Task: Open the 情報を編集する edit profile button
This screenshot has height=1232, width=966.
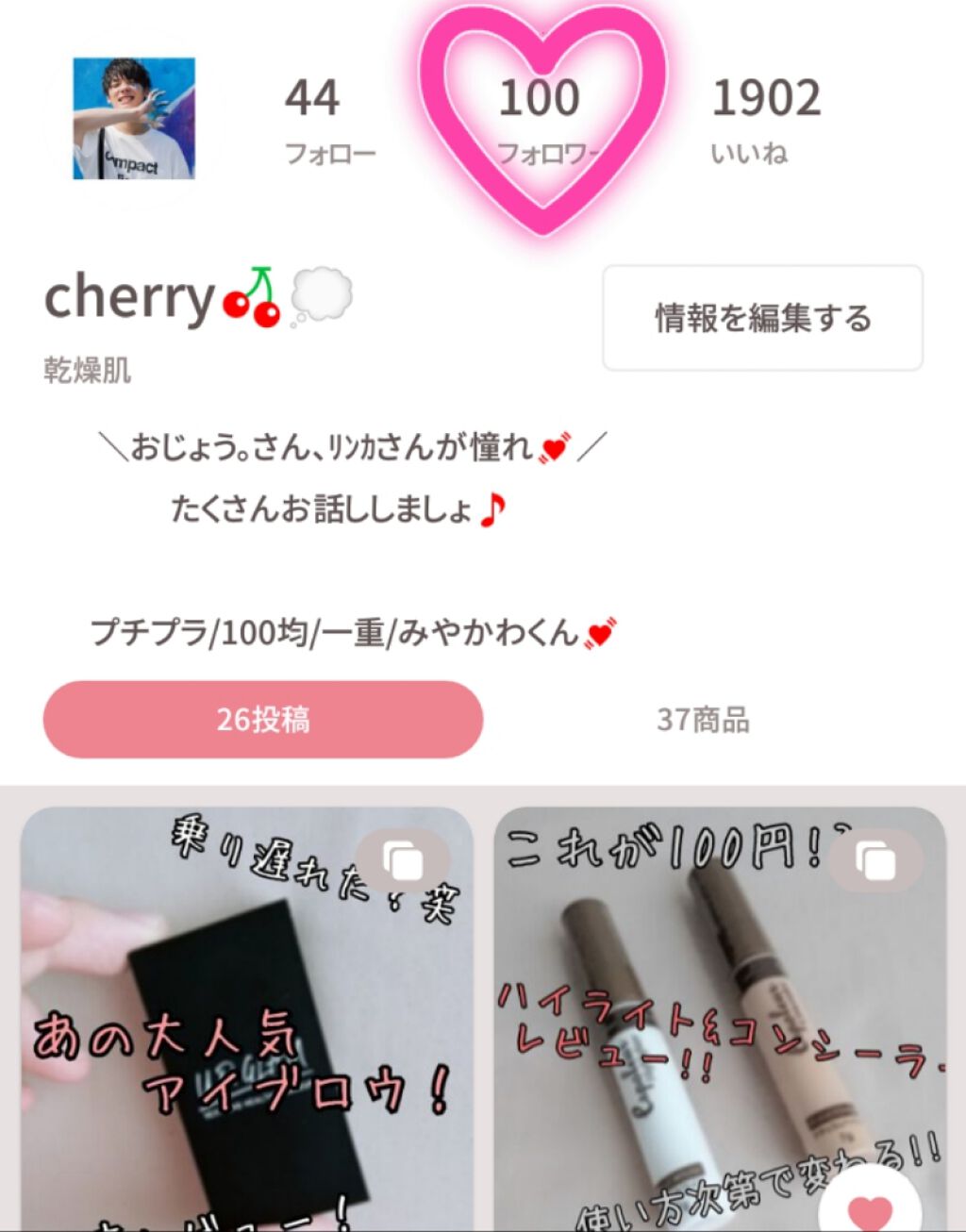Action: pos(764,318)
